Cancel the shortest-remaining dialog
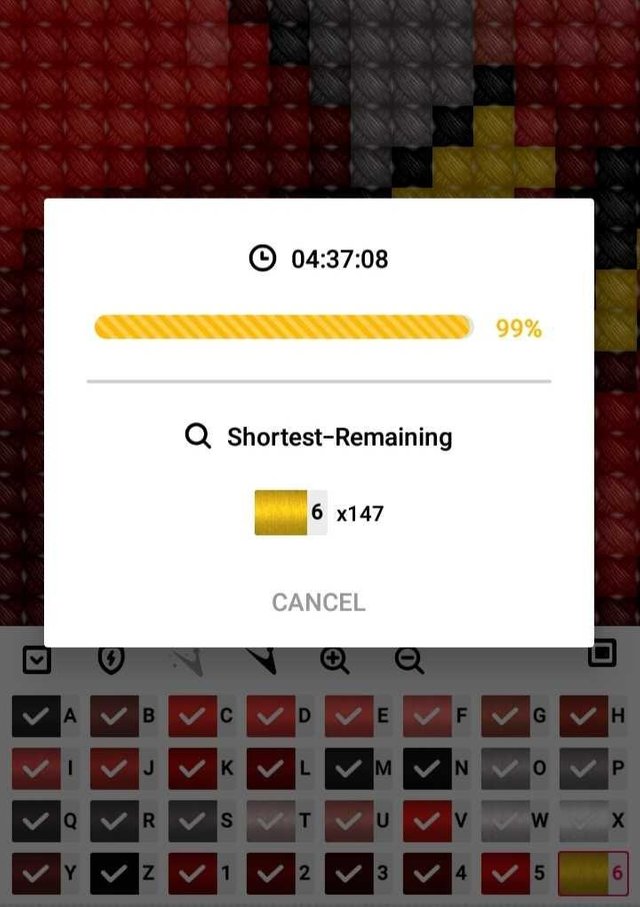Screen dimensions: 640x907 (x=318, y=602)
